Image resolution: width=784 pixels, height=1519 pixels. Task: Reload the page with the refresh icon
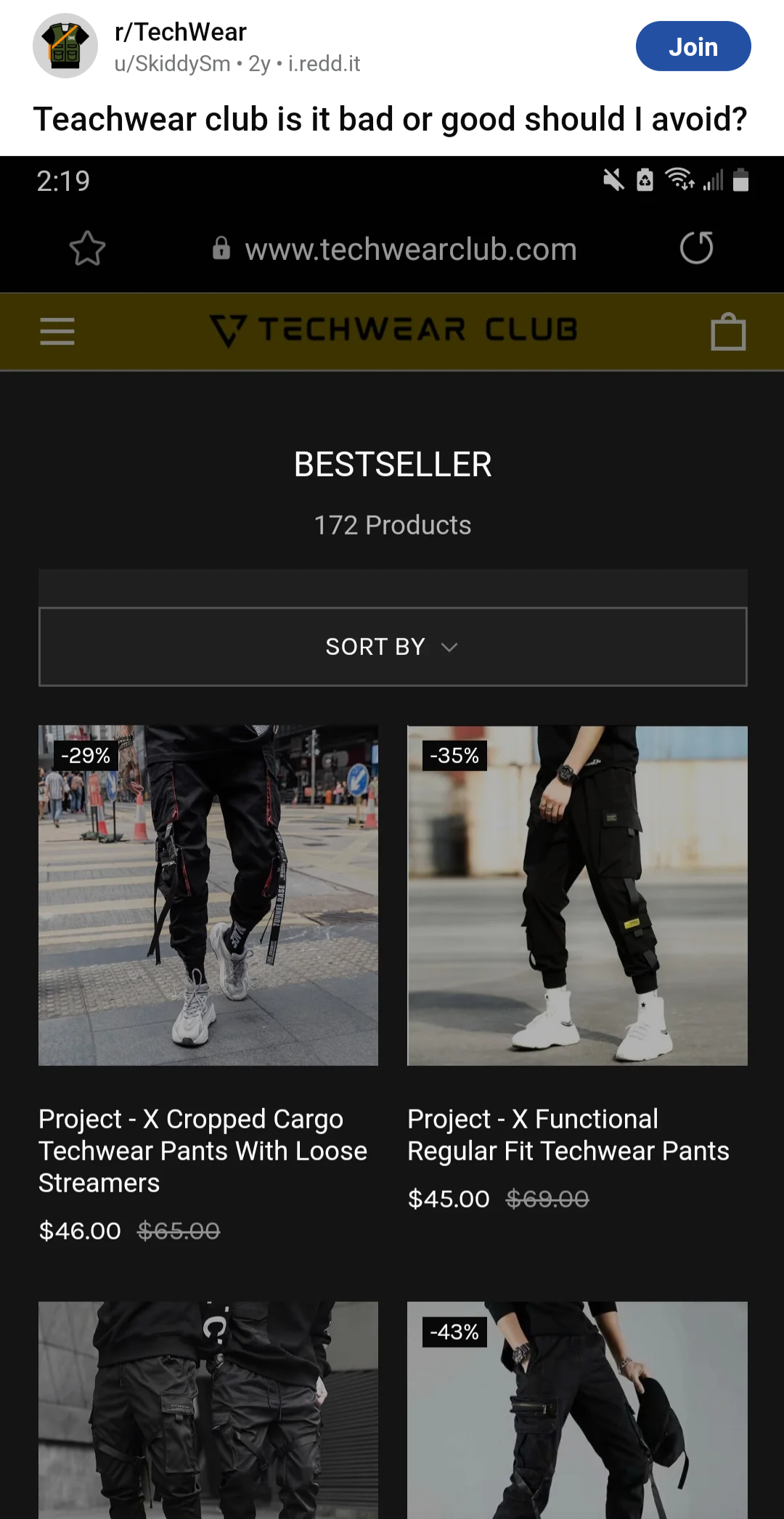coord(696,248)
